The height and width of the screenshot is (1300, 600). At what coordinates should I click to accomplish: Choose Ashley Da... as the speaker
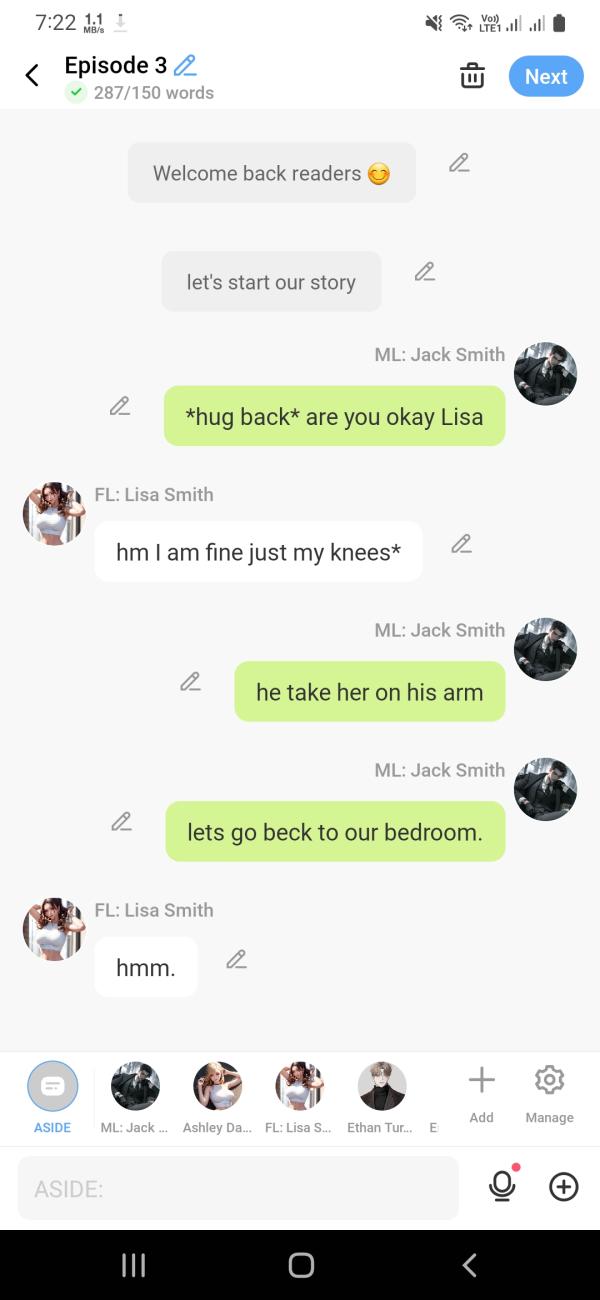[217, 1097]
